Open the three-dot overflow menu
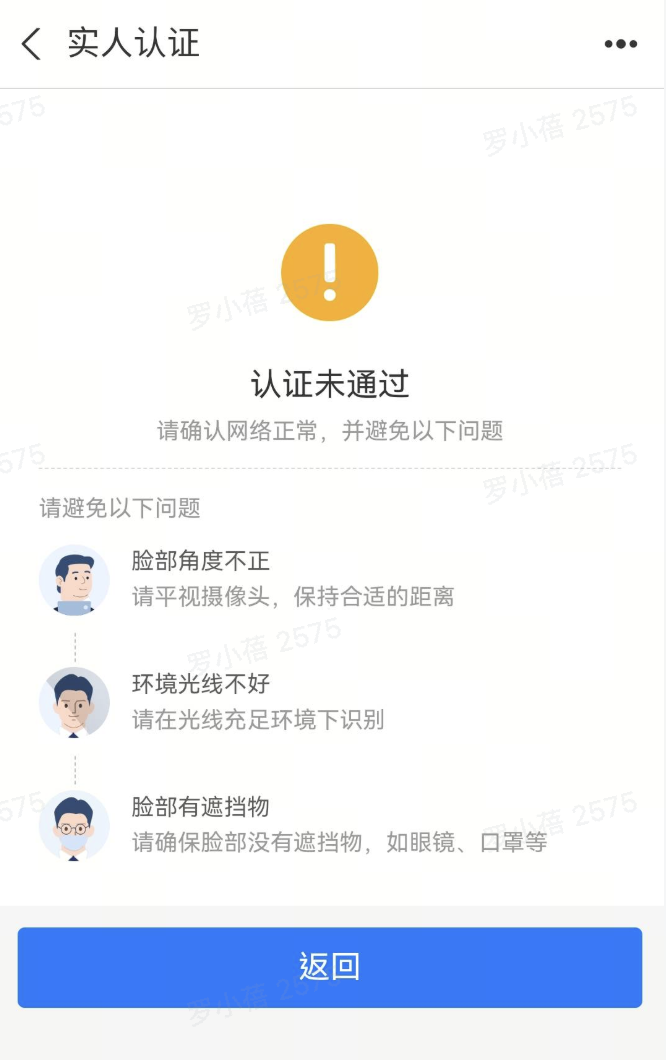Image resolution: width=666 pixels, height=1060 pixels. 620,44
